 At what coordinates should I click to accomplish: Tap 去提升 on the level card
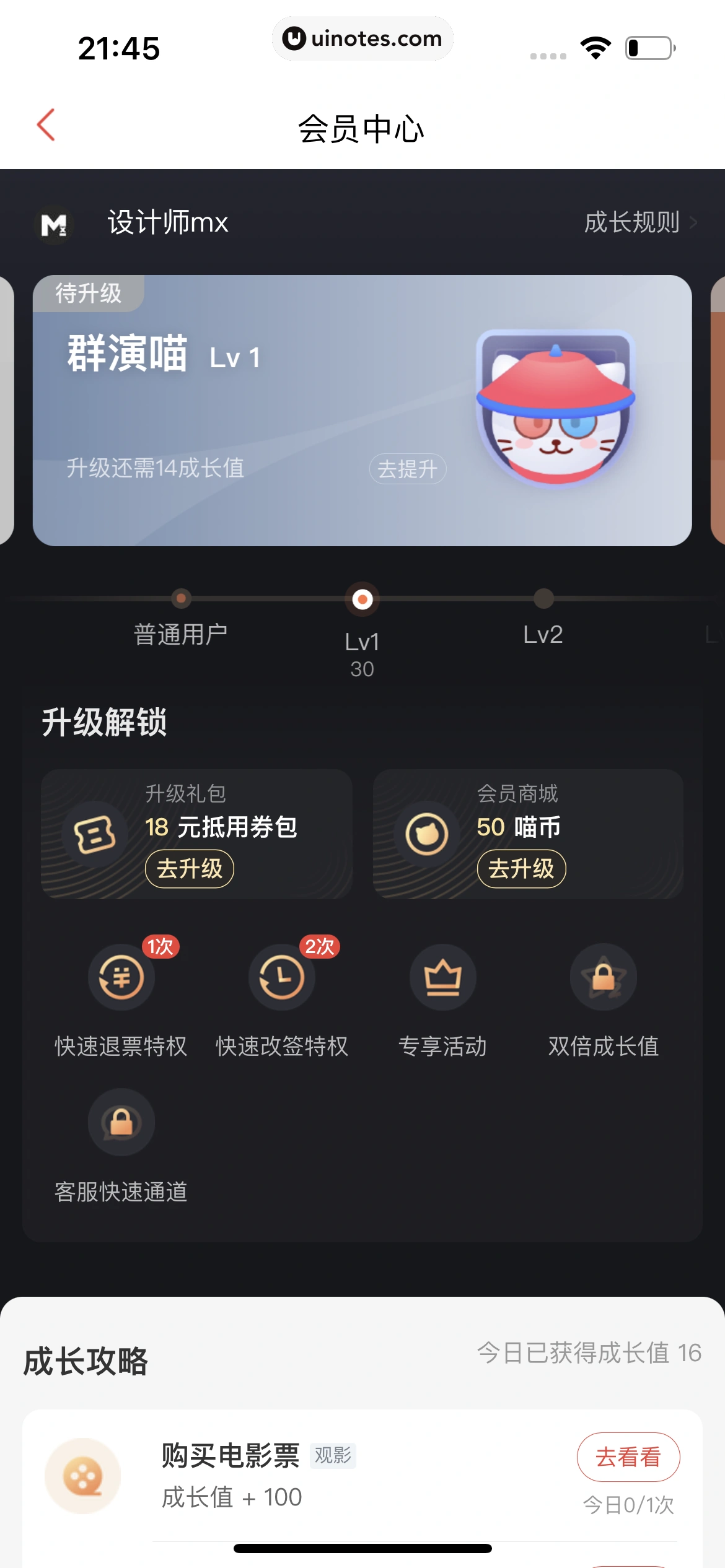pos(407,469)
